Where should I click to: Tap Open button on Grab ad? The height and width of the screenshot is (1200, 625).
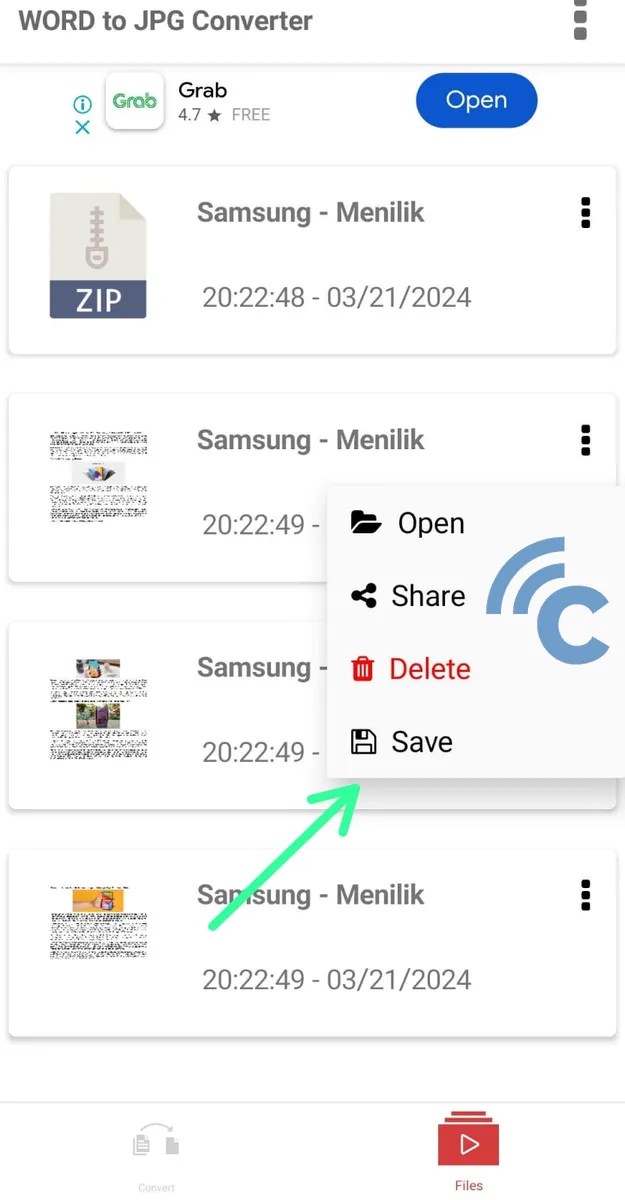tap(476, 100)
